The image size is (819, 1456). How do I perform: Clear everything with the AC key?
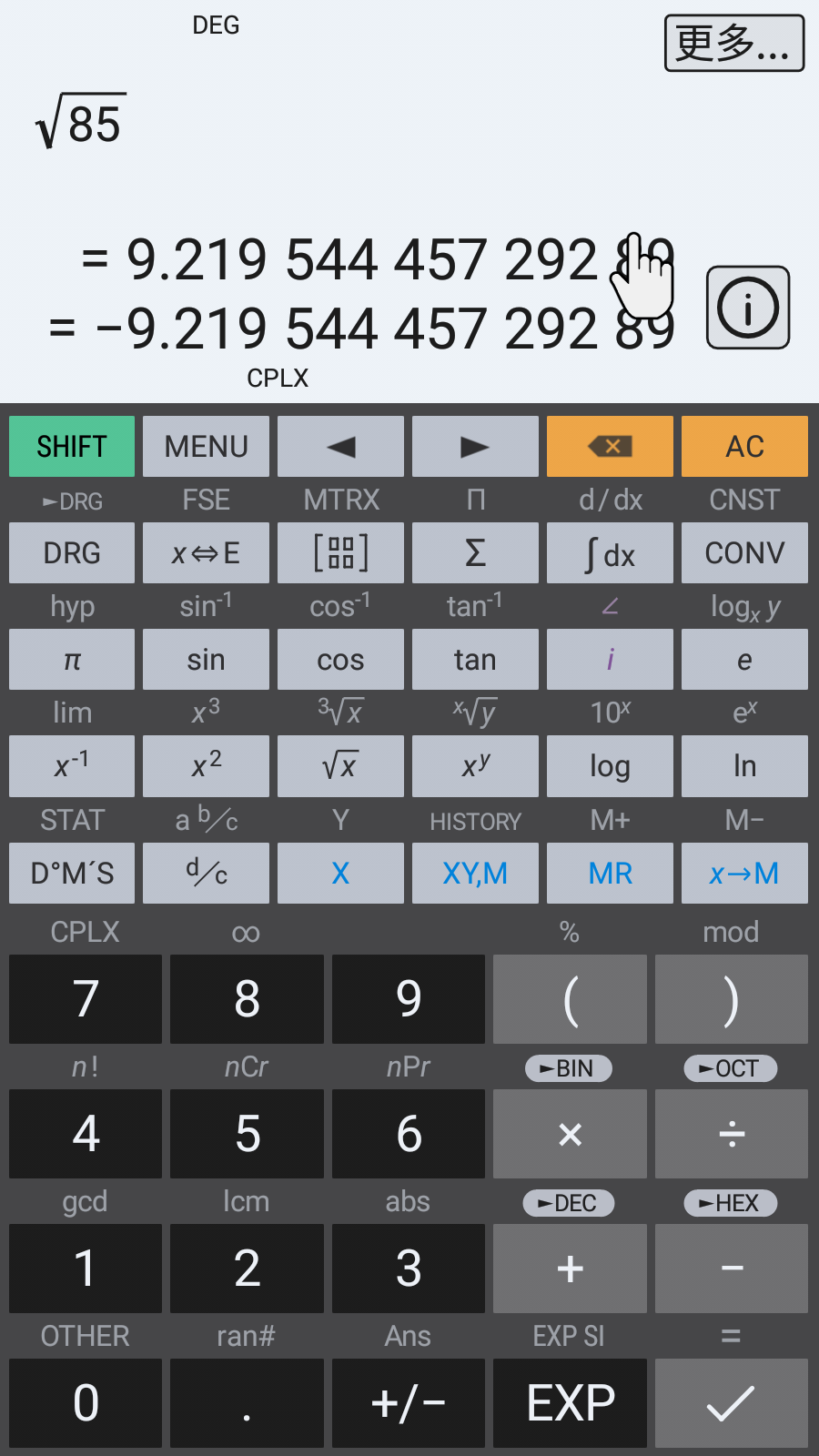[744, 446]
